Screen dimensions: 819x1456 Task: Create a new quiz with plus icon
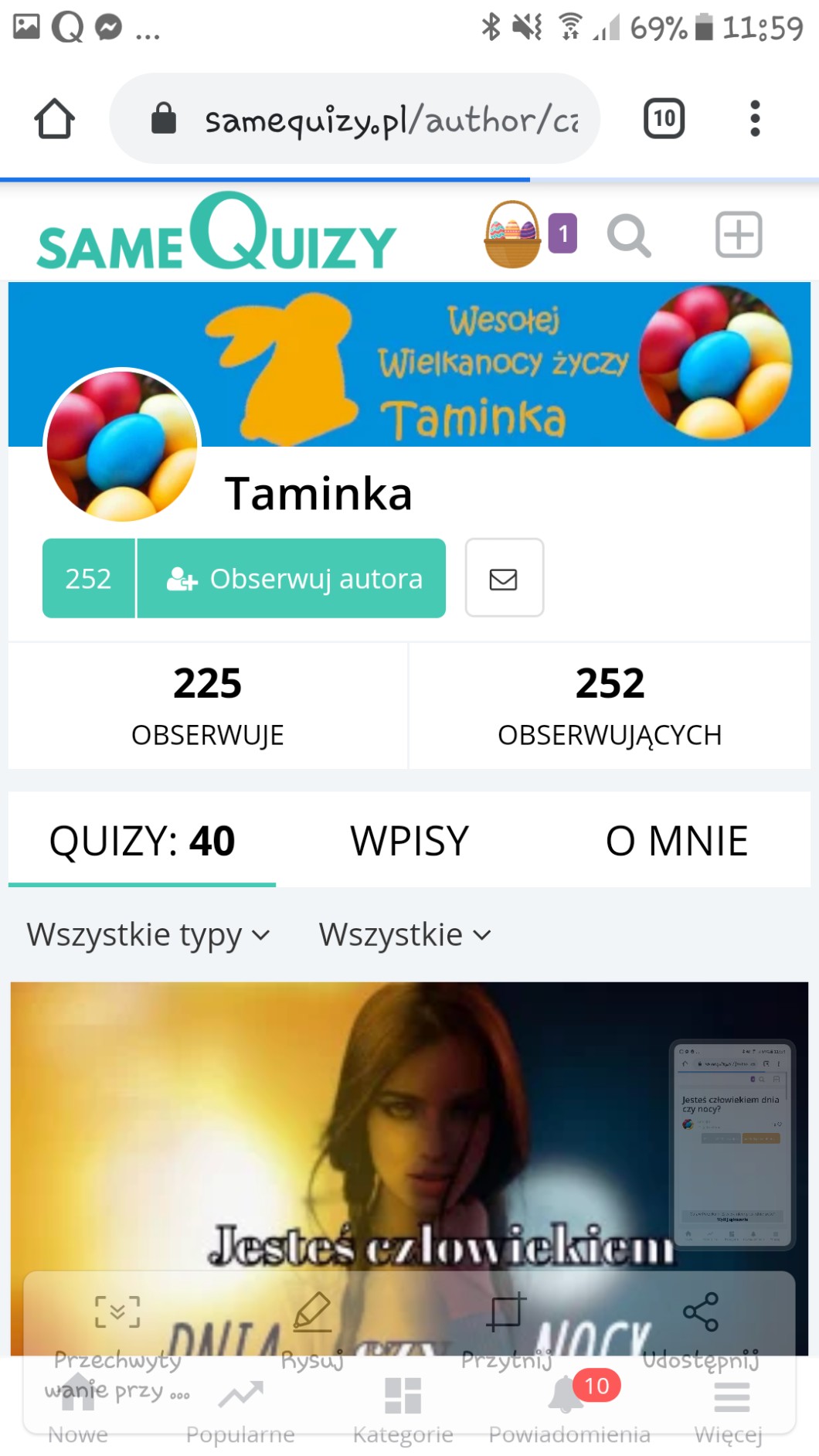coord(739,234)
